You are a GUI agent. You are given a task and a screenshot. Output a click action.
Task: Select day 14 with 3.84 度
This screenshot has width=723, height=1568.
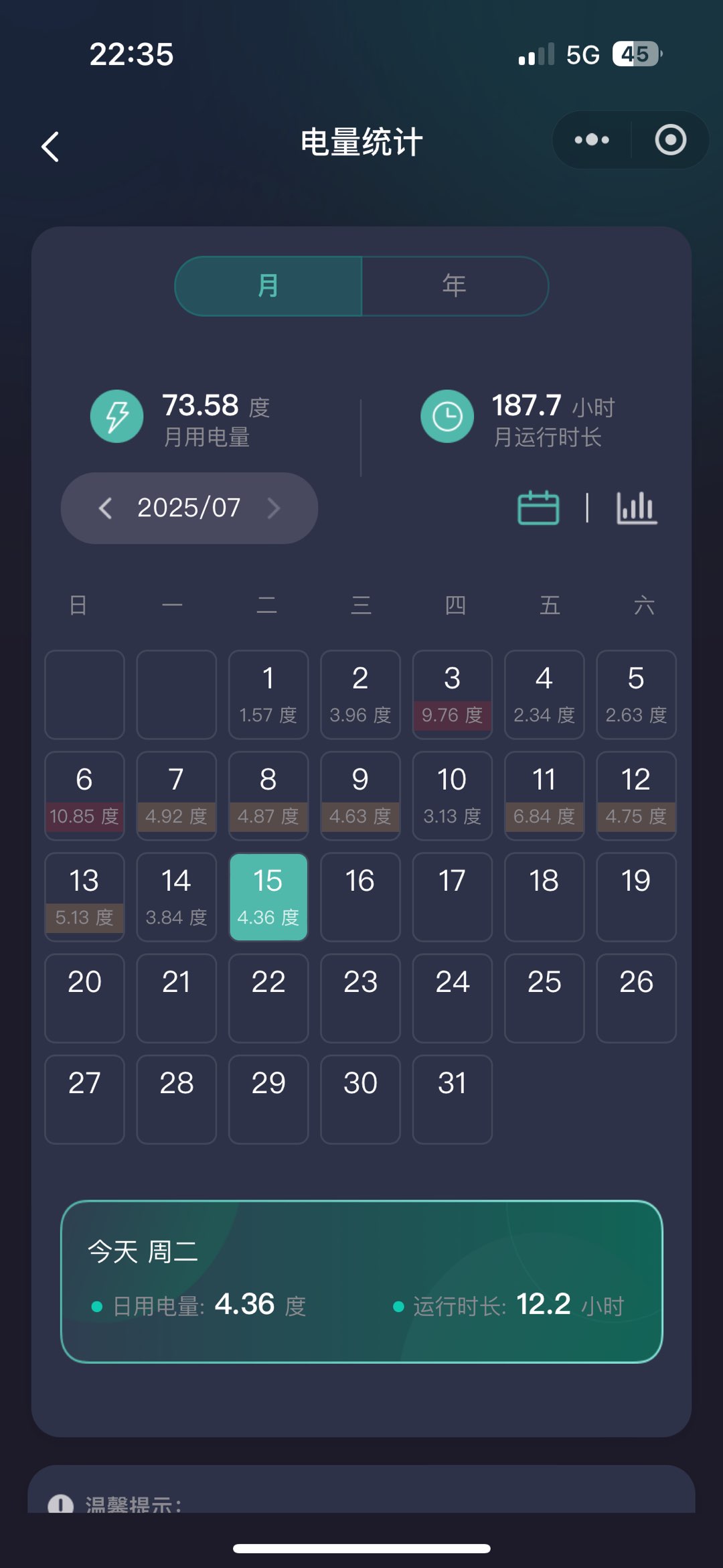coord(176,897)
